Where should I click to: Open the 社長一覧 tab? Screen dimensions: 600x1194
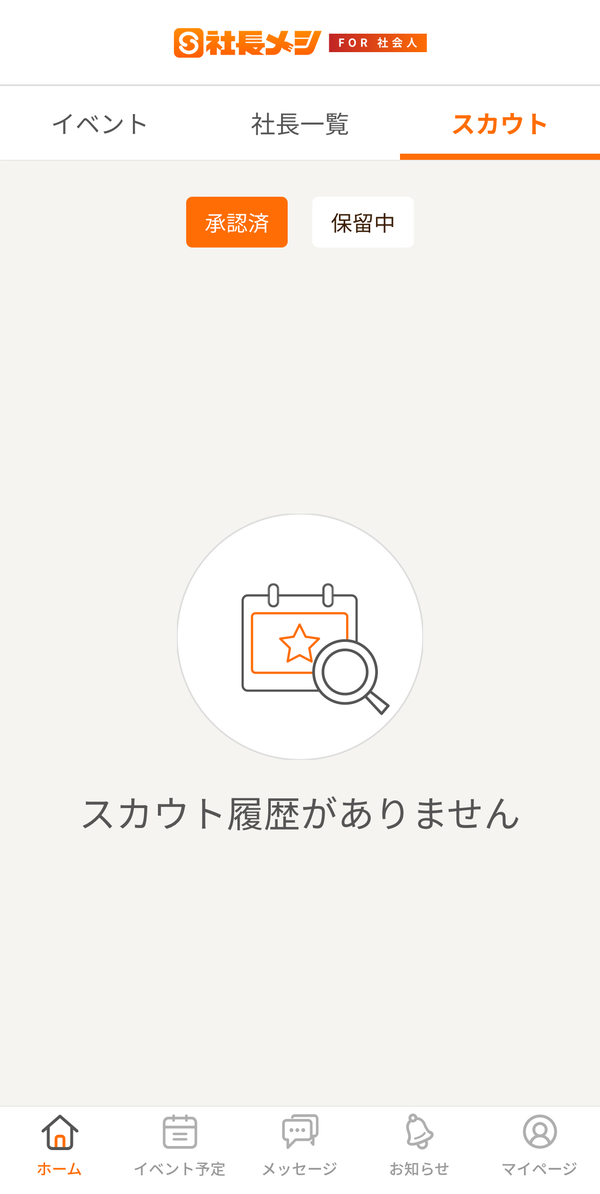[x=300, y=123]
